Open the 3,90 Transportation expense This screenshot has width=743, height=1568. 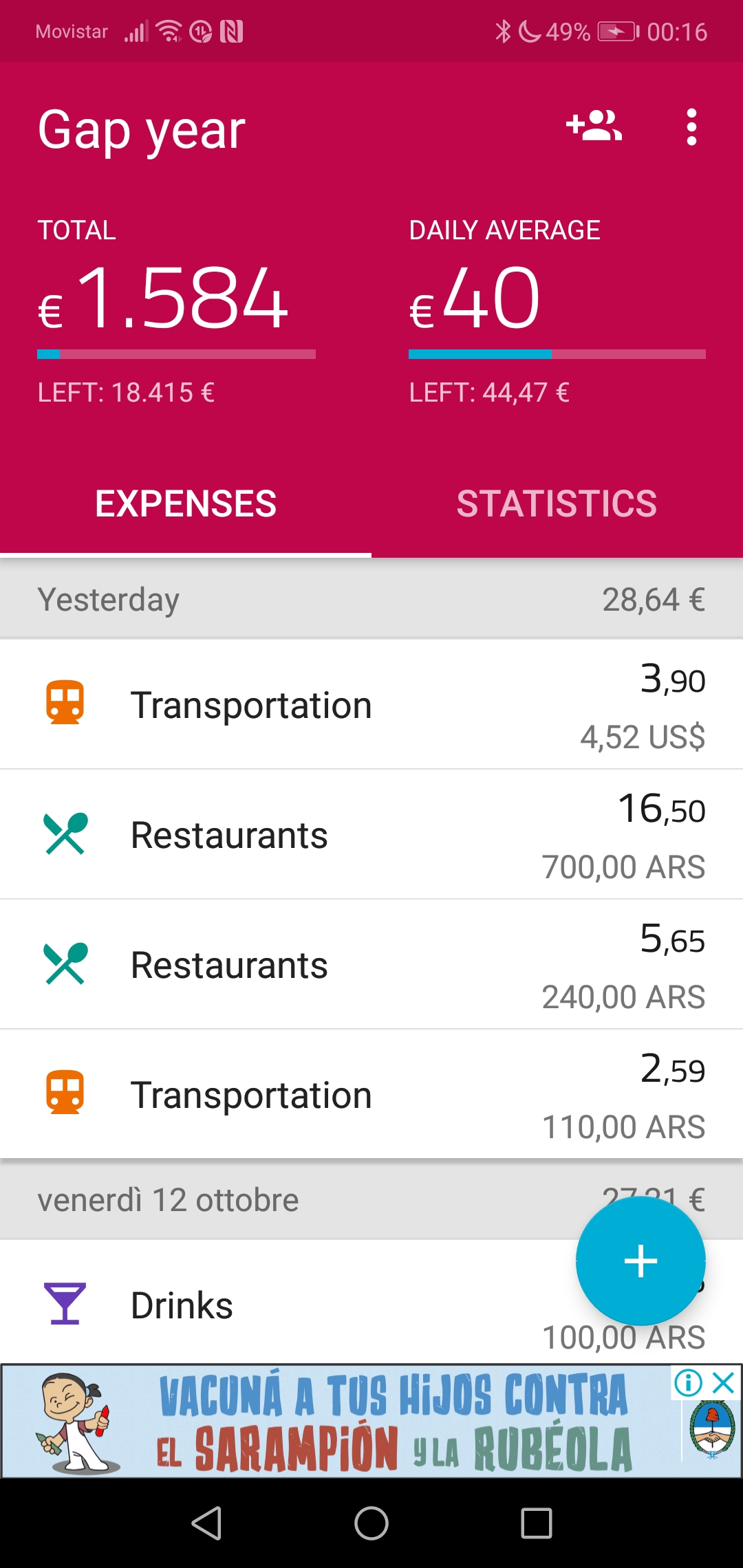[x=371, y=704]
